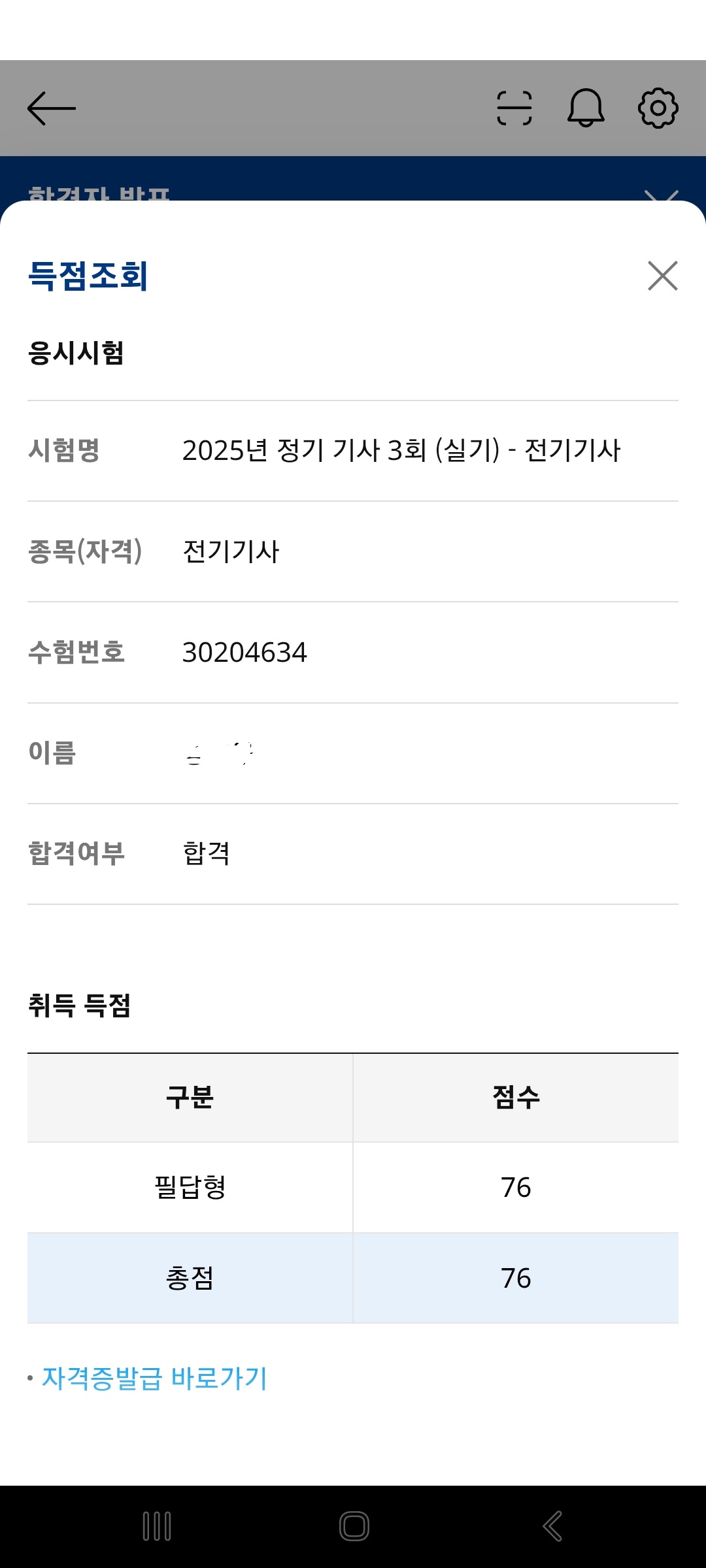
Task: Open the settings gear
Action: pos(658,108)
